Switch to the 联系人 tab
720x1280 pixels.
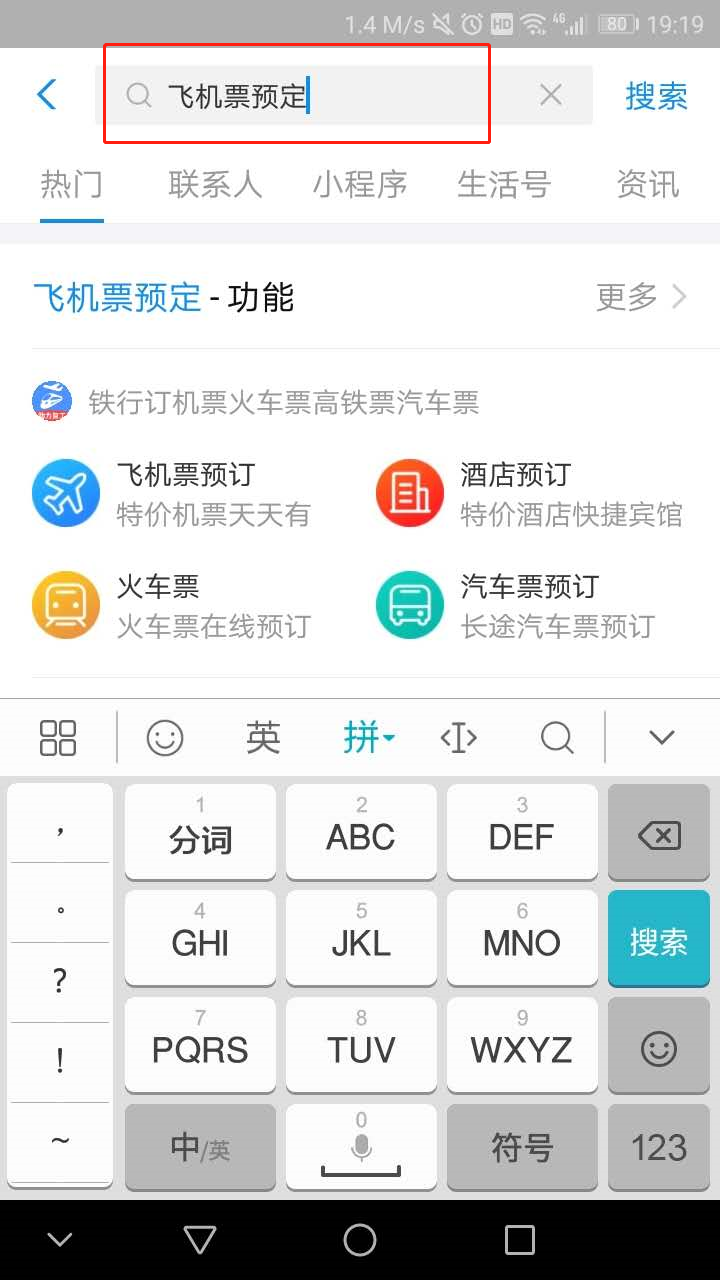(215, 185)
